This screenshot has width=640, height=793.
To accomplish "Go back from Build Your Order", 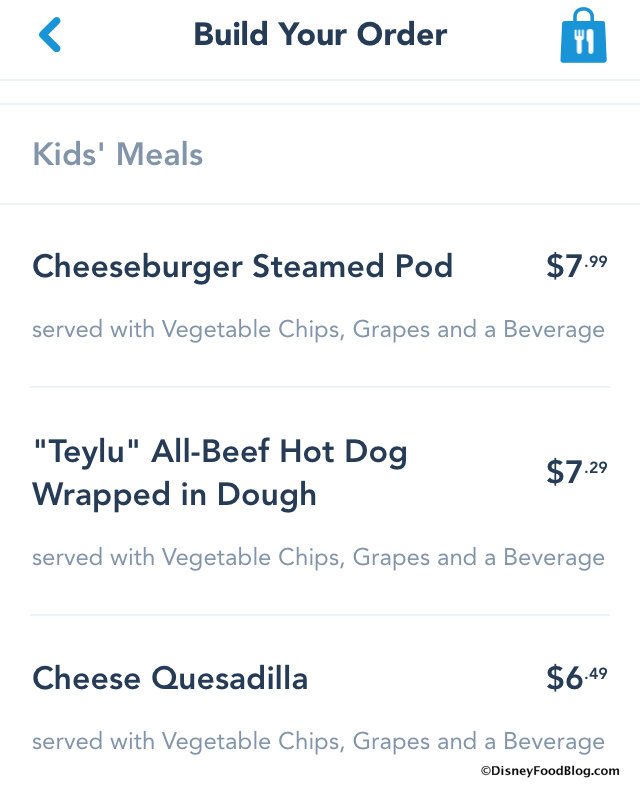I will click(50, 35).
